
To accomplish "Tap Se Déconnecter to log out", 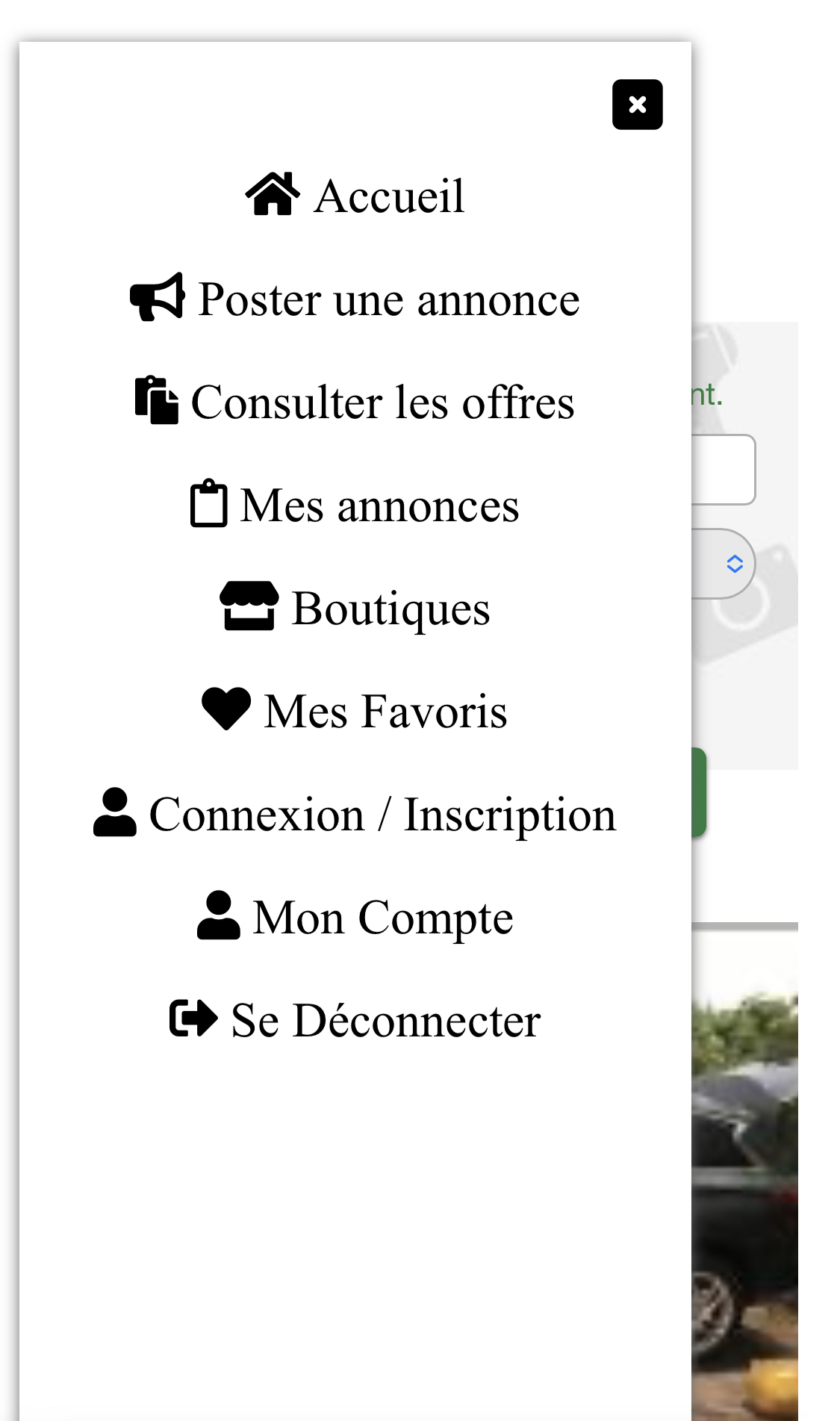I will click(355, 1020).
